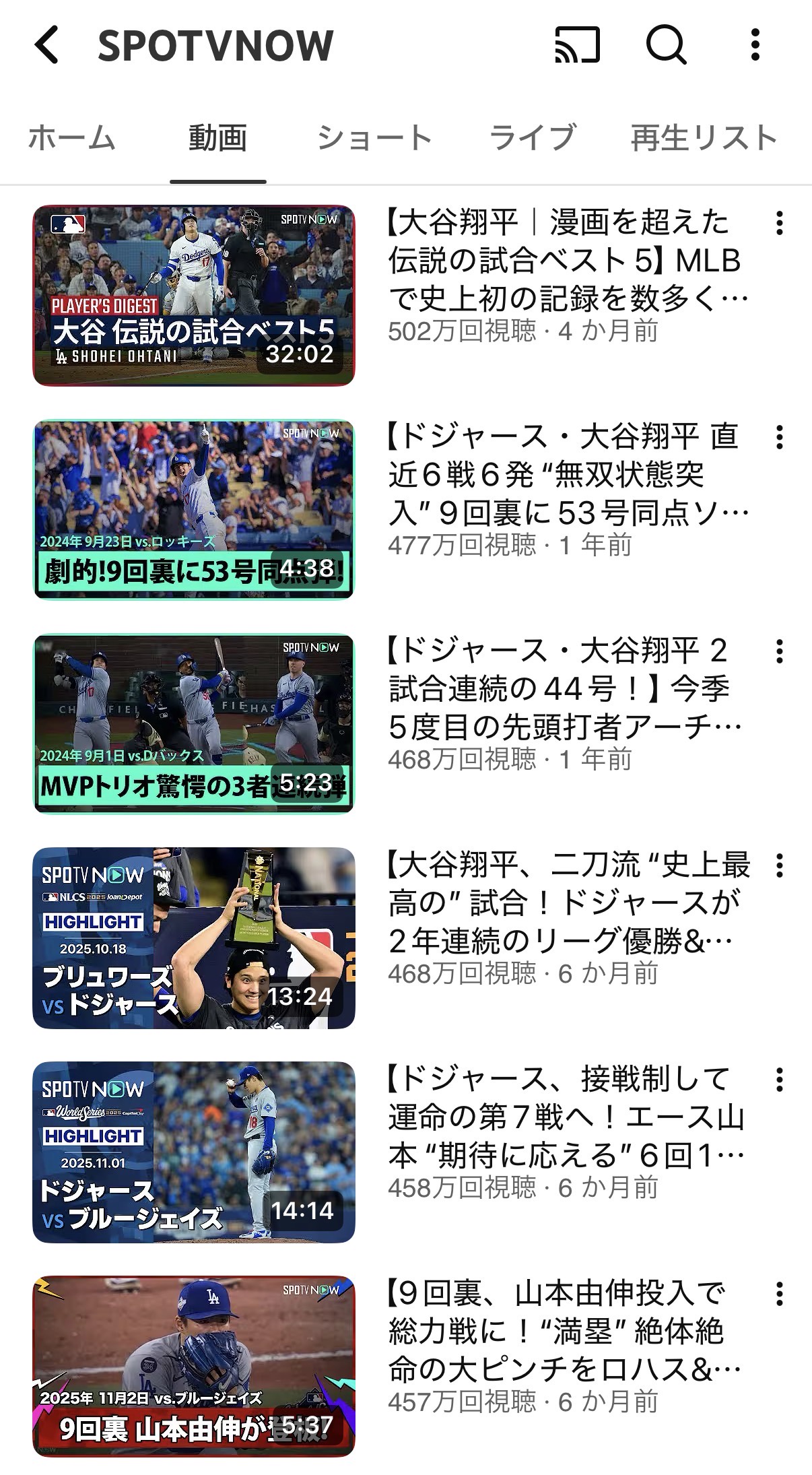812x1475 pixels.
Task: Play the 大谷 伝説の試合ベスト5 video
Action: point(194,296)
